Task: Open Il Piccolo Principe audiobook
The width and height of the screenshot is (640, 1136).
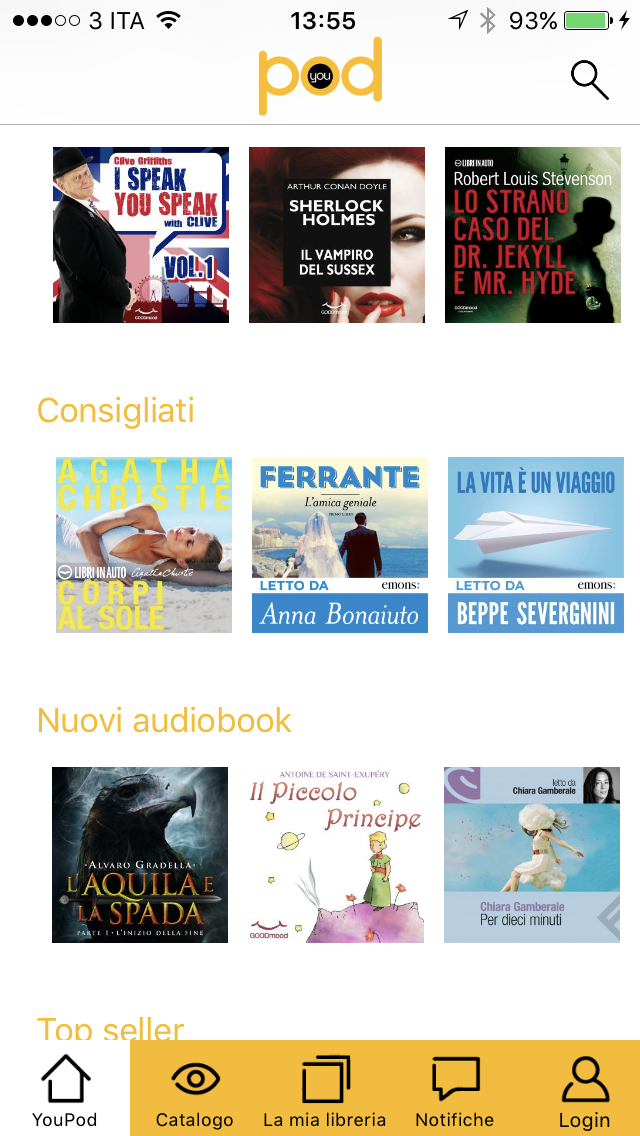Action: [336, 855]
